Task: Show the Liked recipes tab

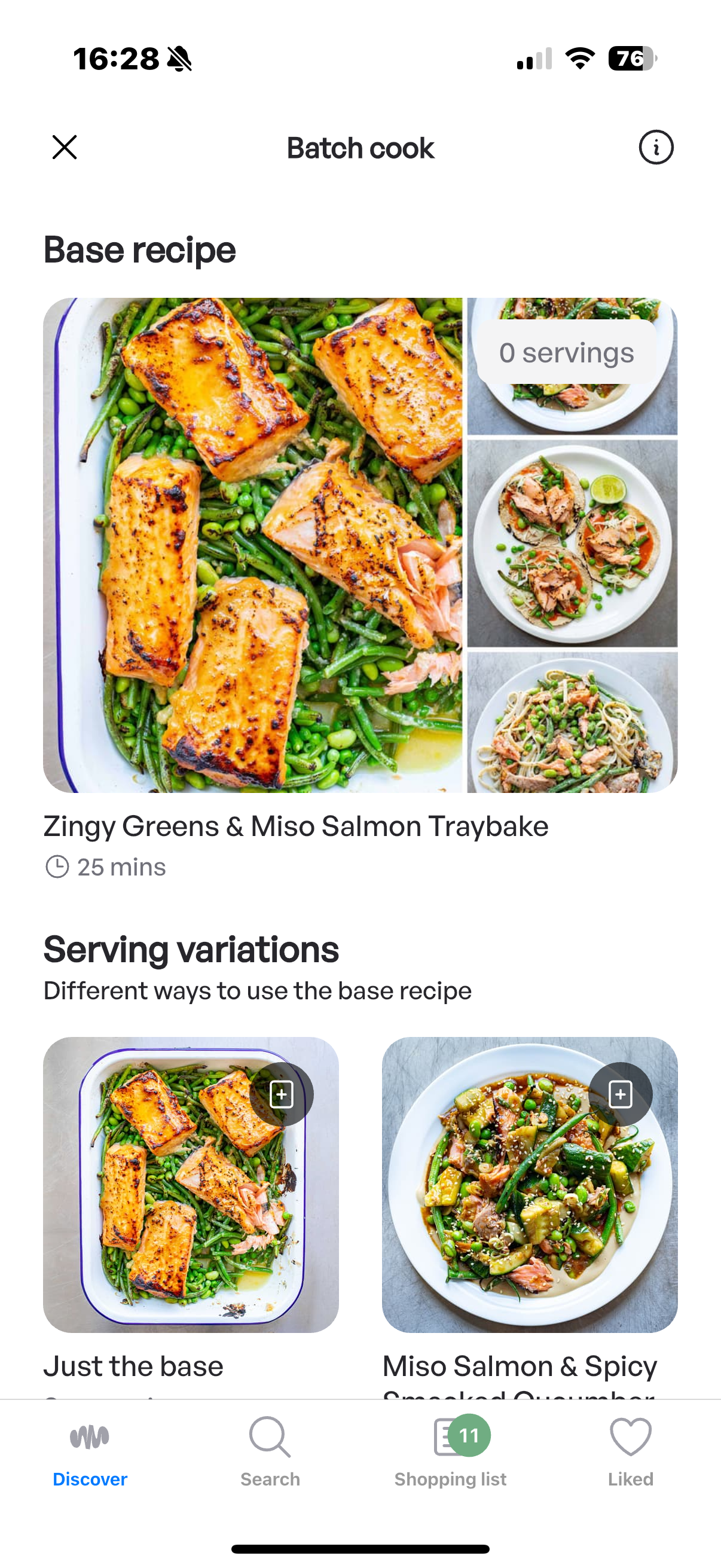Action: 630,1451
